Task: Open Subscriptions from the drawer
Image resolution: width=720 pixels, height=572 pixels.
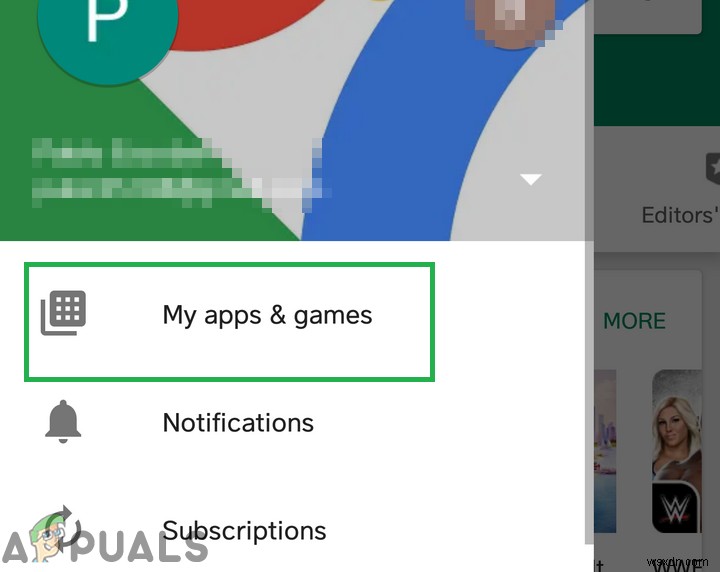Action: pos(244,530)
